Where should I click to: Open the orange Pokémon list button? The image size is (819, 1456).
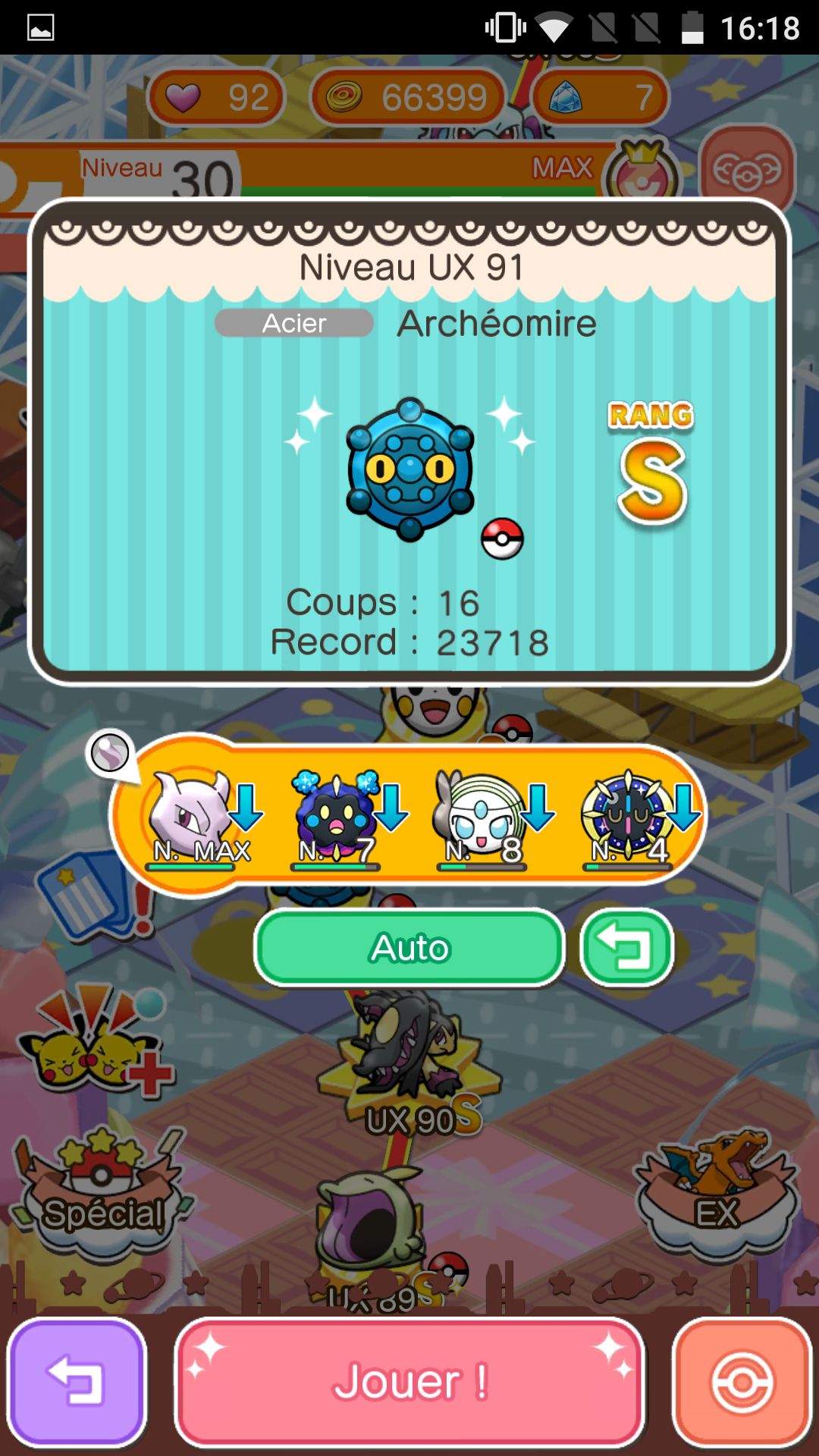click(742, 1382)
